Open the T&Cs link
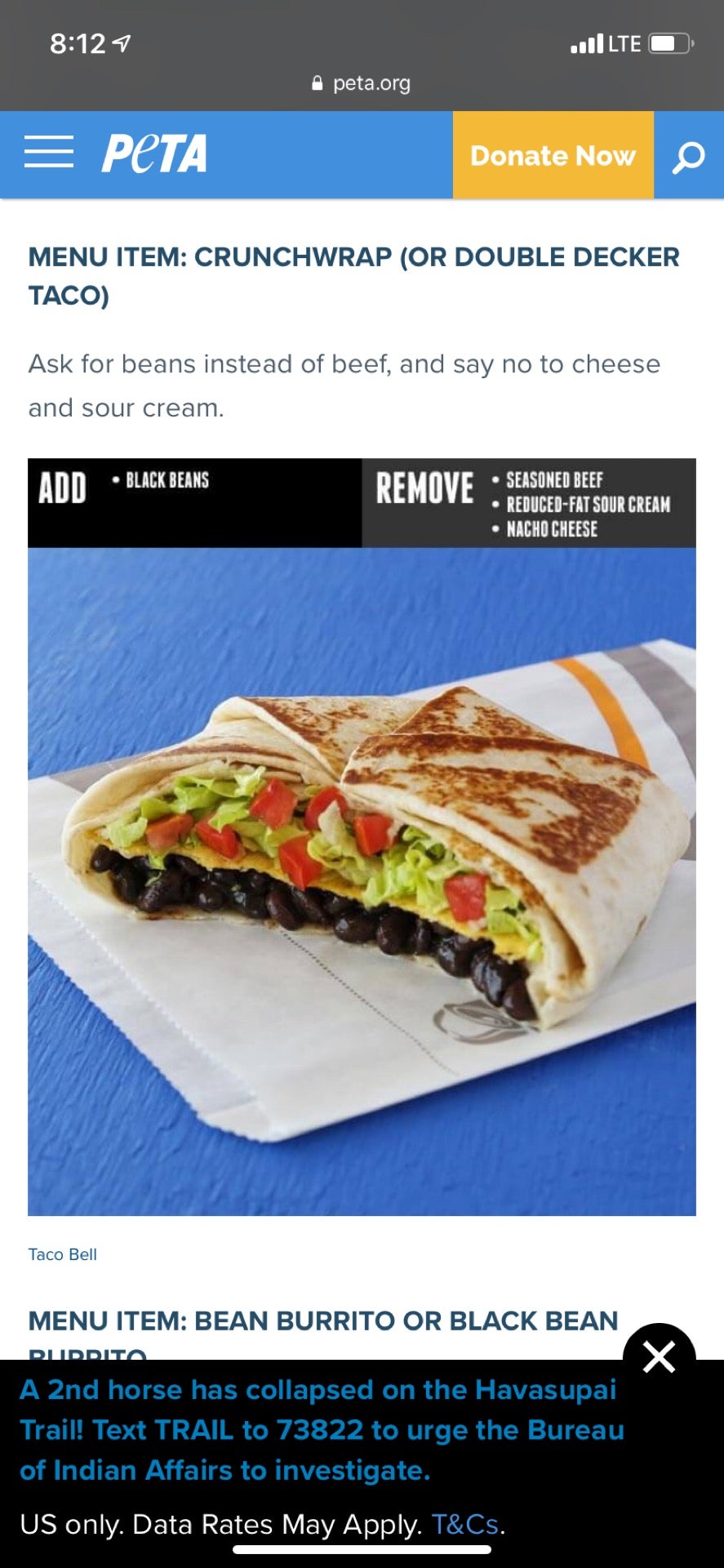Viewport: 724px width, 1568px height. (x=465, y=1524)
